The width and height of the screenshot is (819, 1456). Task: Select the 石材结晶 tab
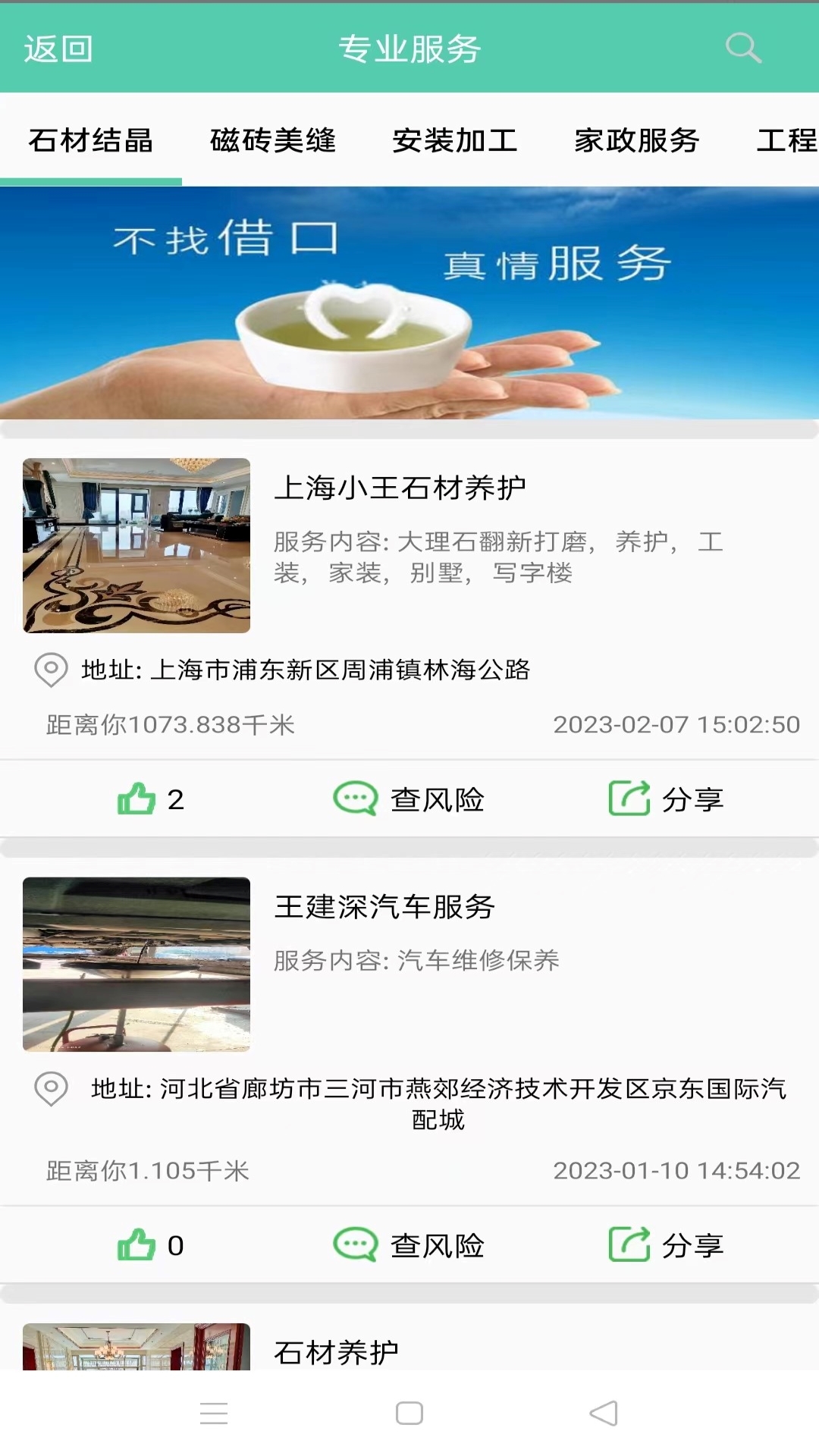click(x=91, y=140)
